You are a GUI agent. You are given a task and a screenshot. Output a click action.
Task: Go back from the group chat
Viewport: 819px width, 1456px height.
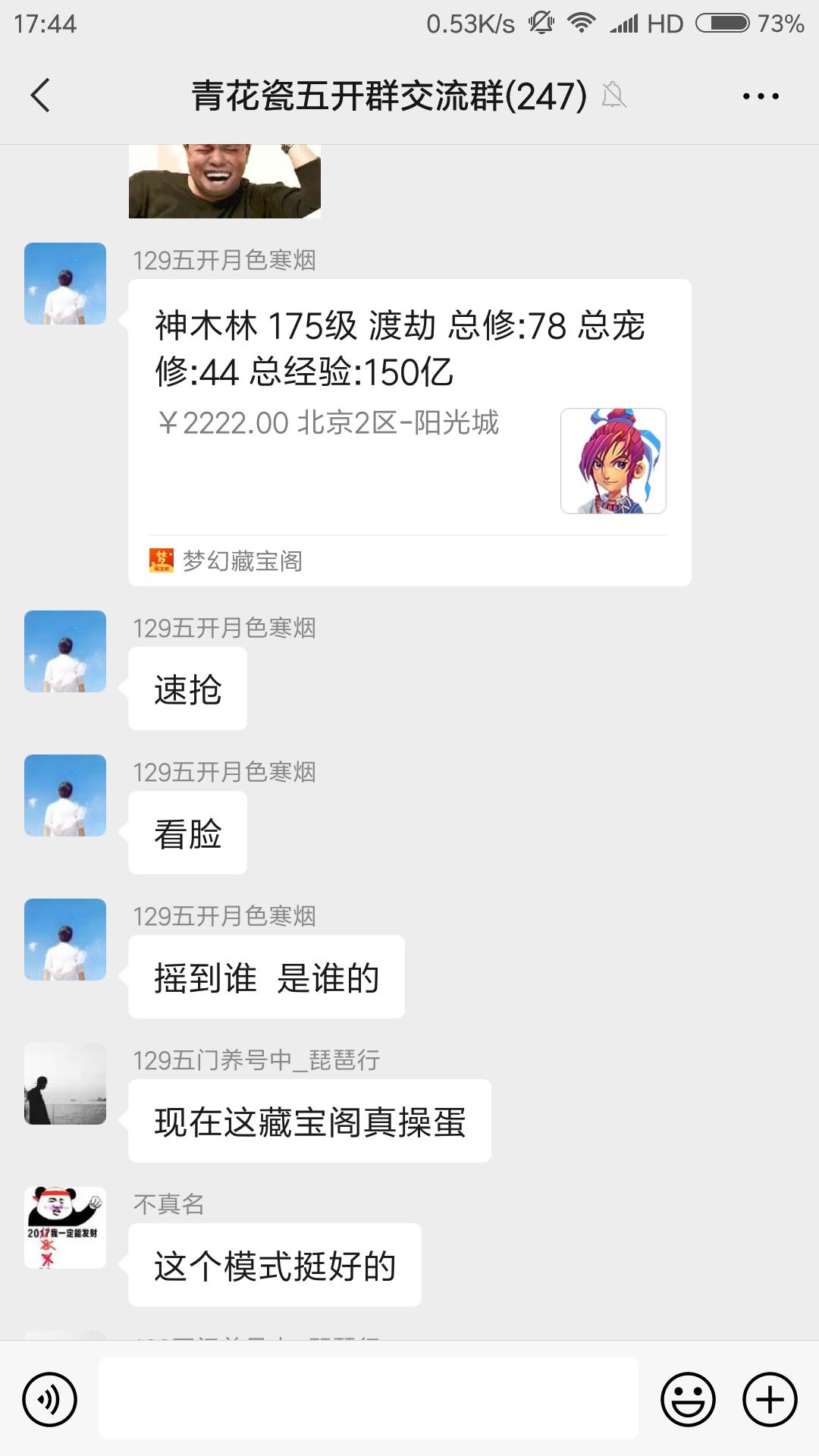click(x=41, y=96)
